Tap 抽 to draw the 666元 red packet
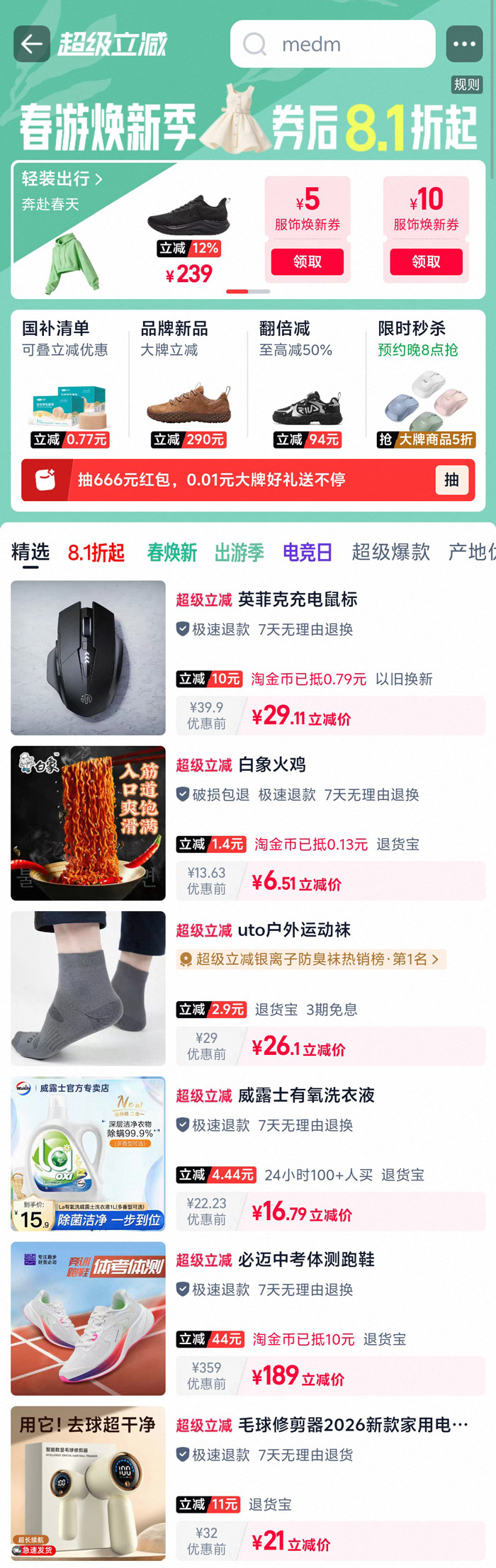Viewport: 496px width, 1568px height. 451,480
